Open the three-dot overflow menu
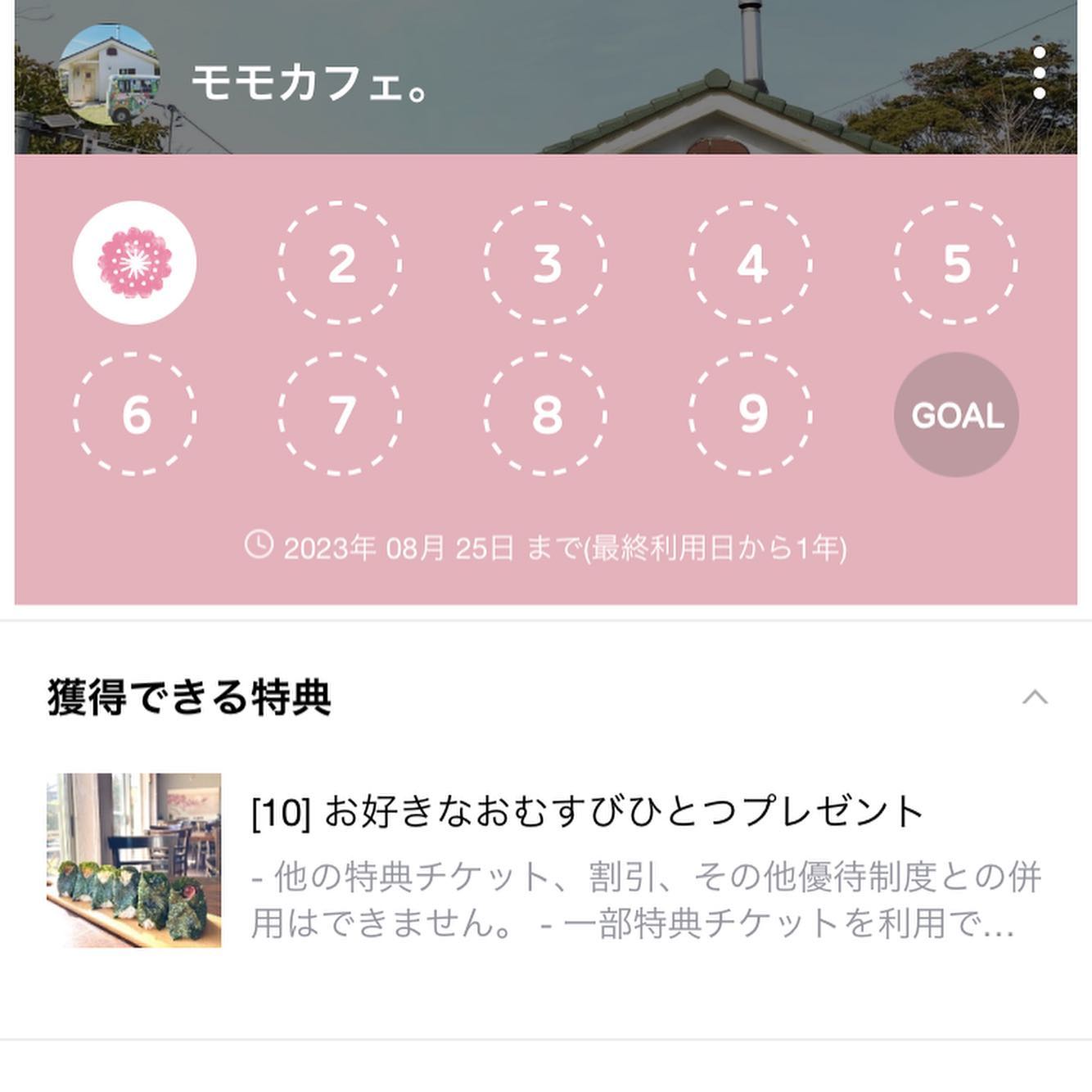Image resolution: width=1092 pixels, height=1092 pixels. point(1039,74)
